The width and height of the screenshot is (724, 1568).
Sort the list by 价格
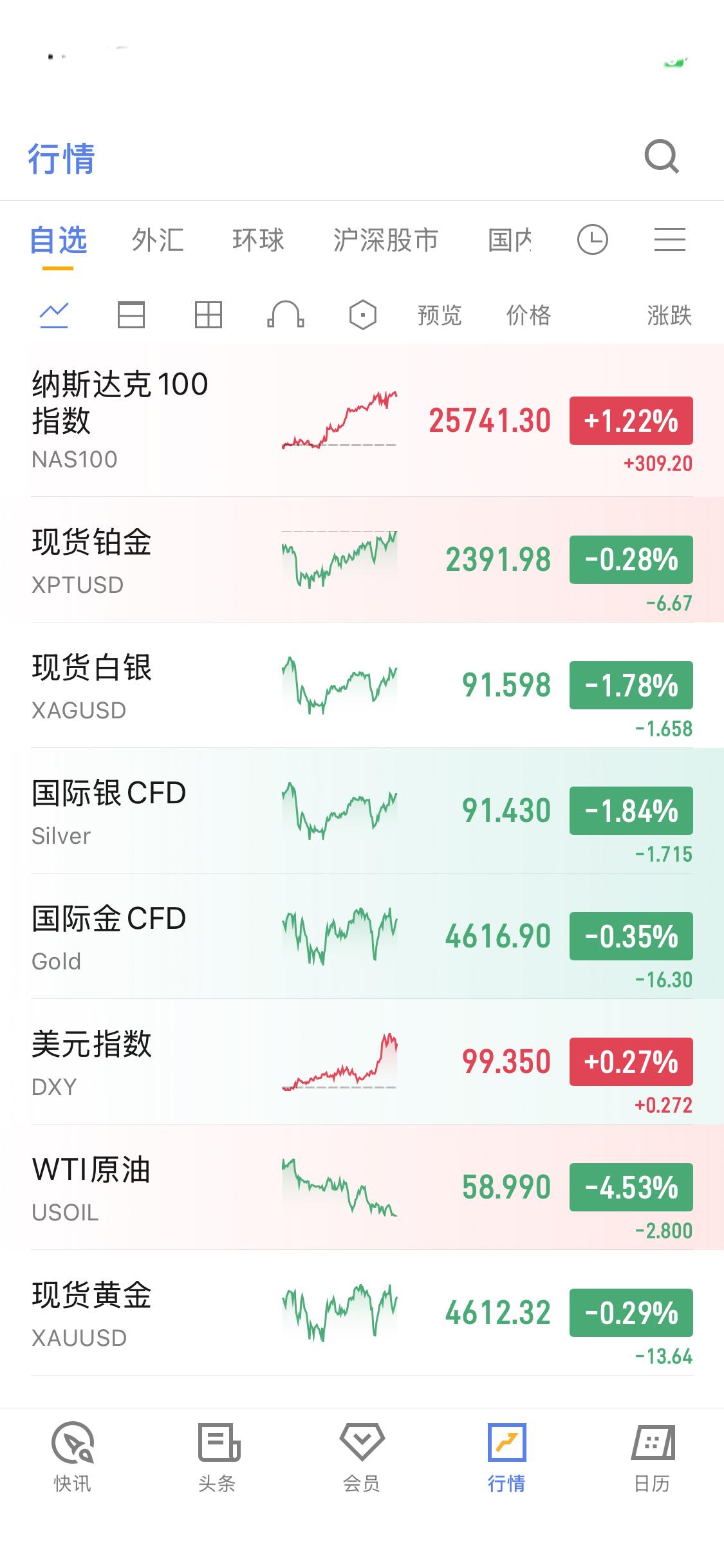click(x=528, y=315)
